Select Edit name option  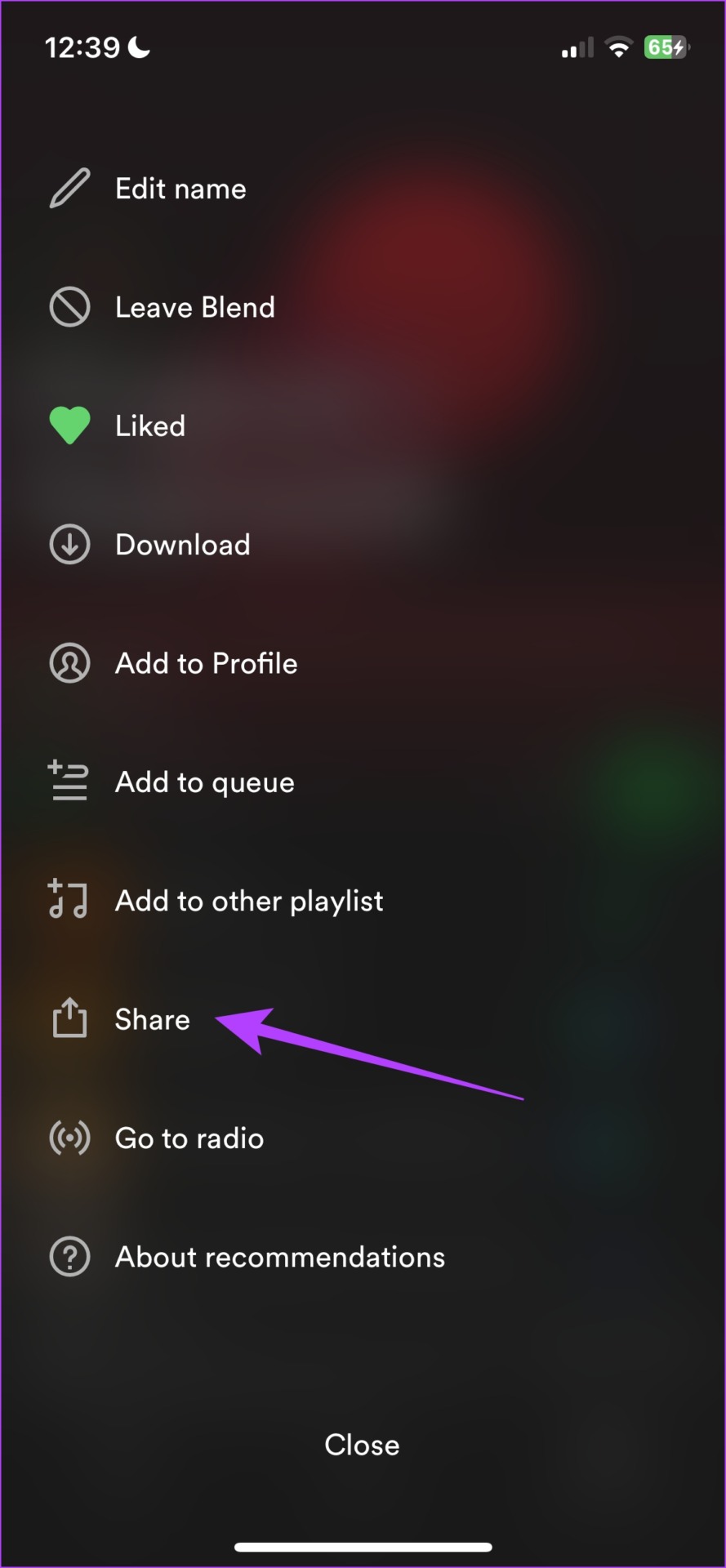coord(180,189)
